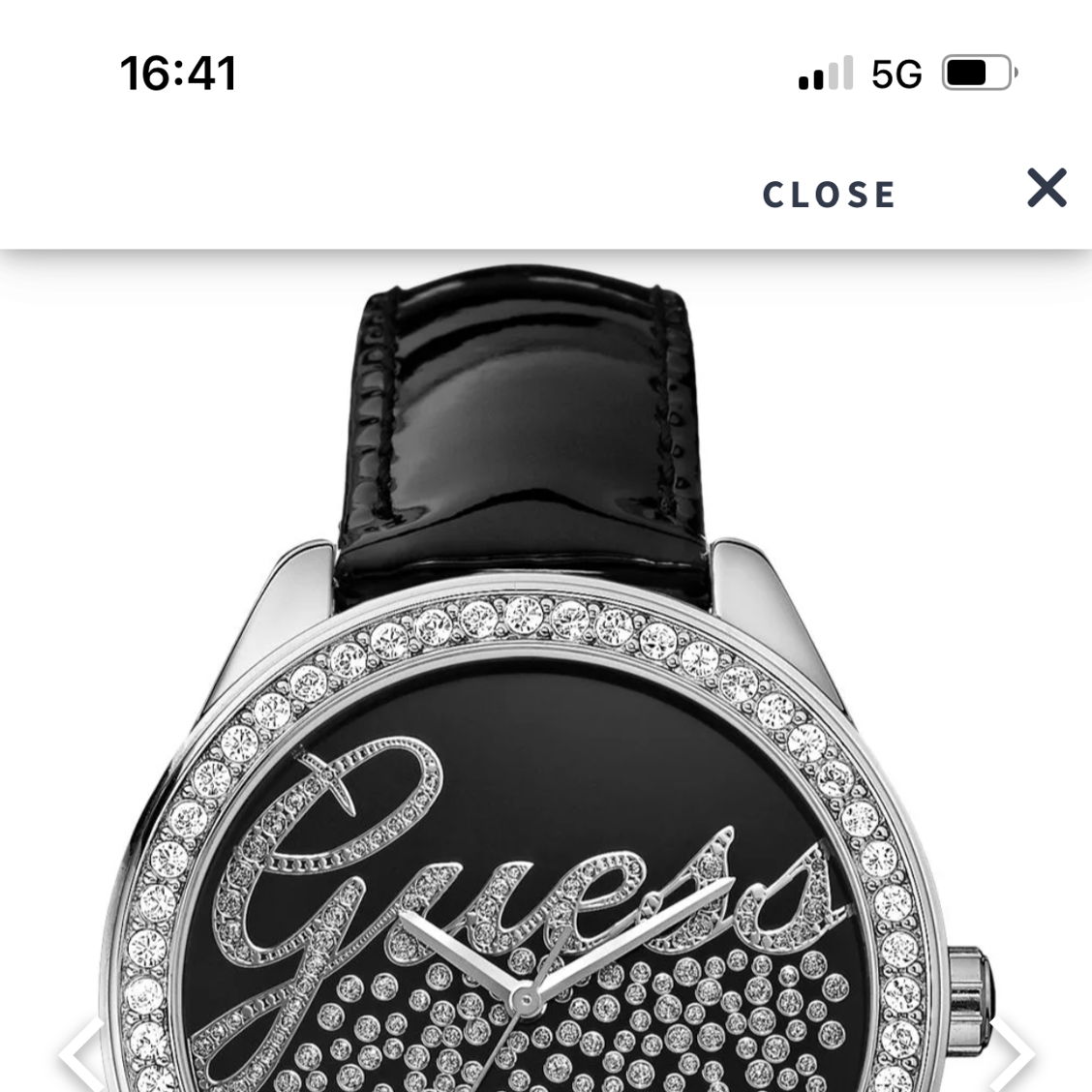Close the image viewer with the X
This screenshot has height=1092, width=1092.
coord(1046,188)
